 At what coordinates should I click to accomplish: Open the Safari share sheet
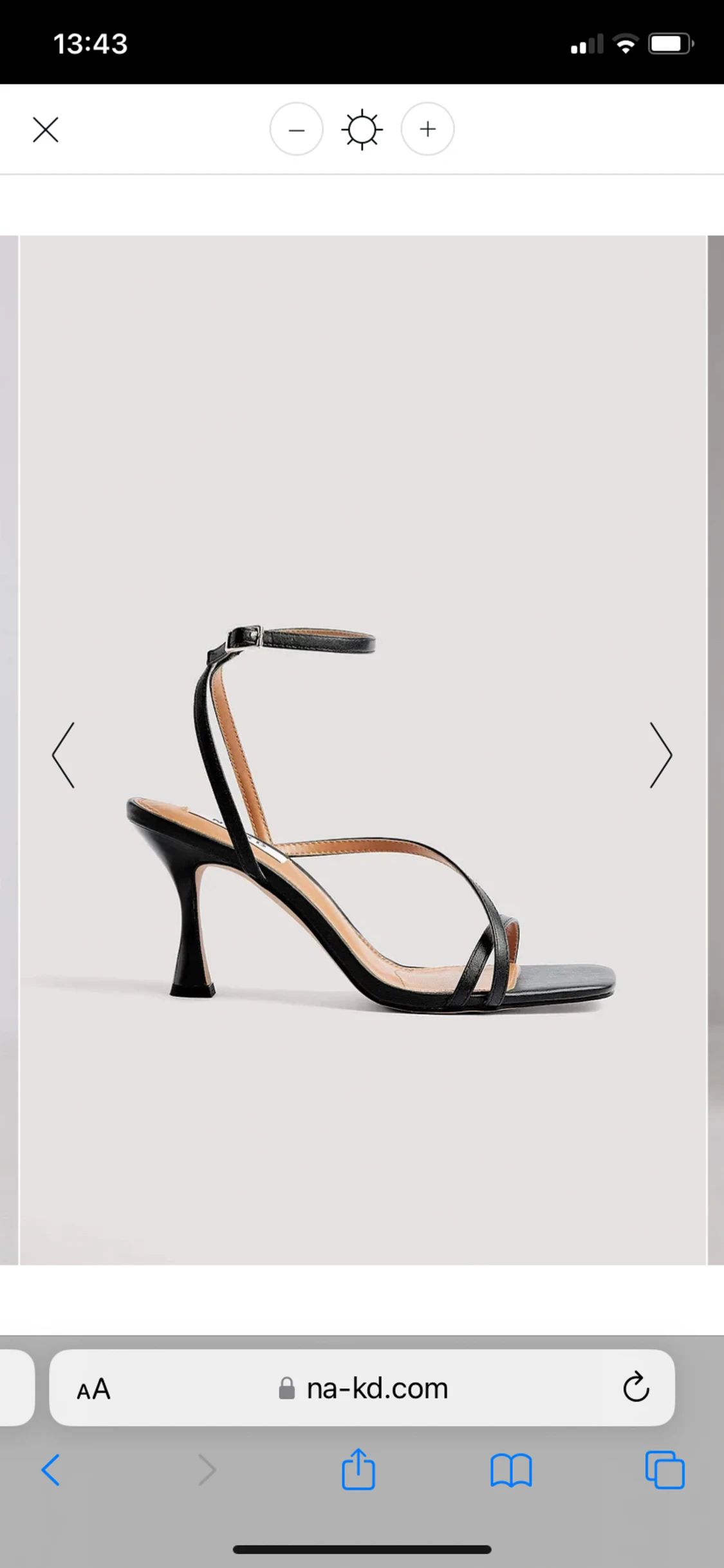[x=358, y=1469]
